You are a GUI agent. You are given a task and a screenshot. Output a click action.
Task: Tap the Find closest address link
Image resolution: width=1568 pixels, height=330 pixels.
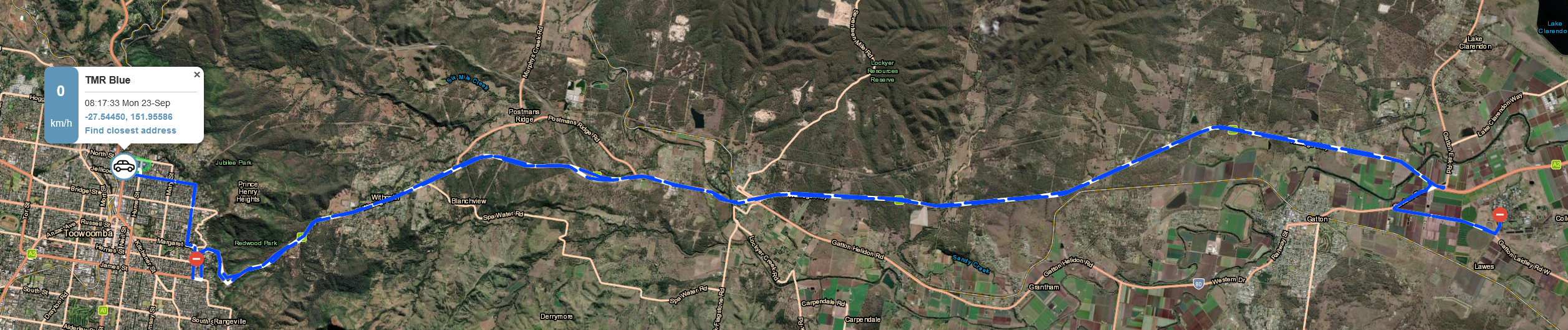pyautogui.click(x=130, y=130)
